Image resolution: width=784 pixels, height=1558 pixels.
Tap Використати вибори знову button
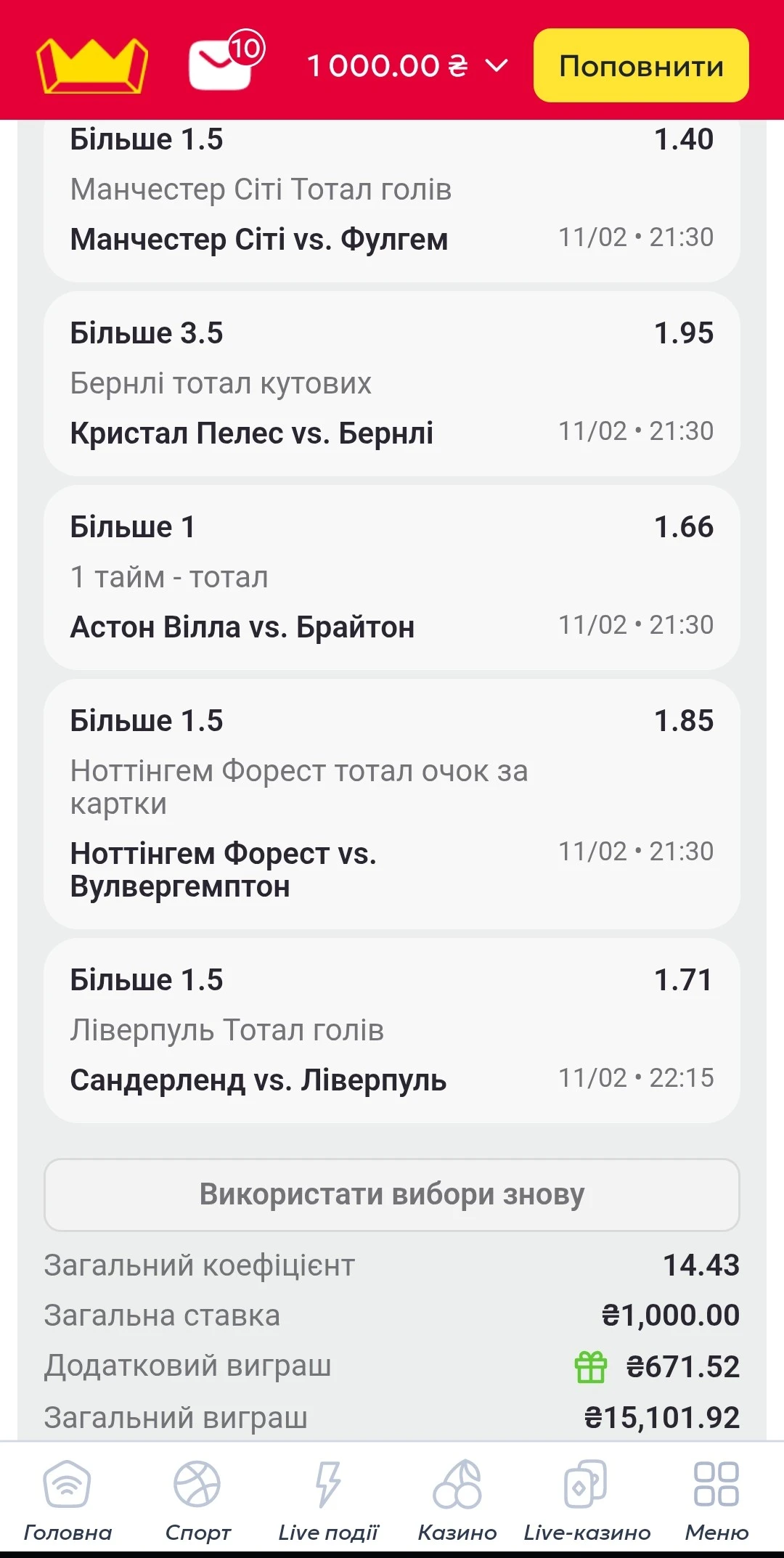392,1194
